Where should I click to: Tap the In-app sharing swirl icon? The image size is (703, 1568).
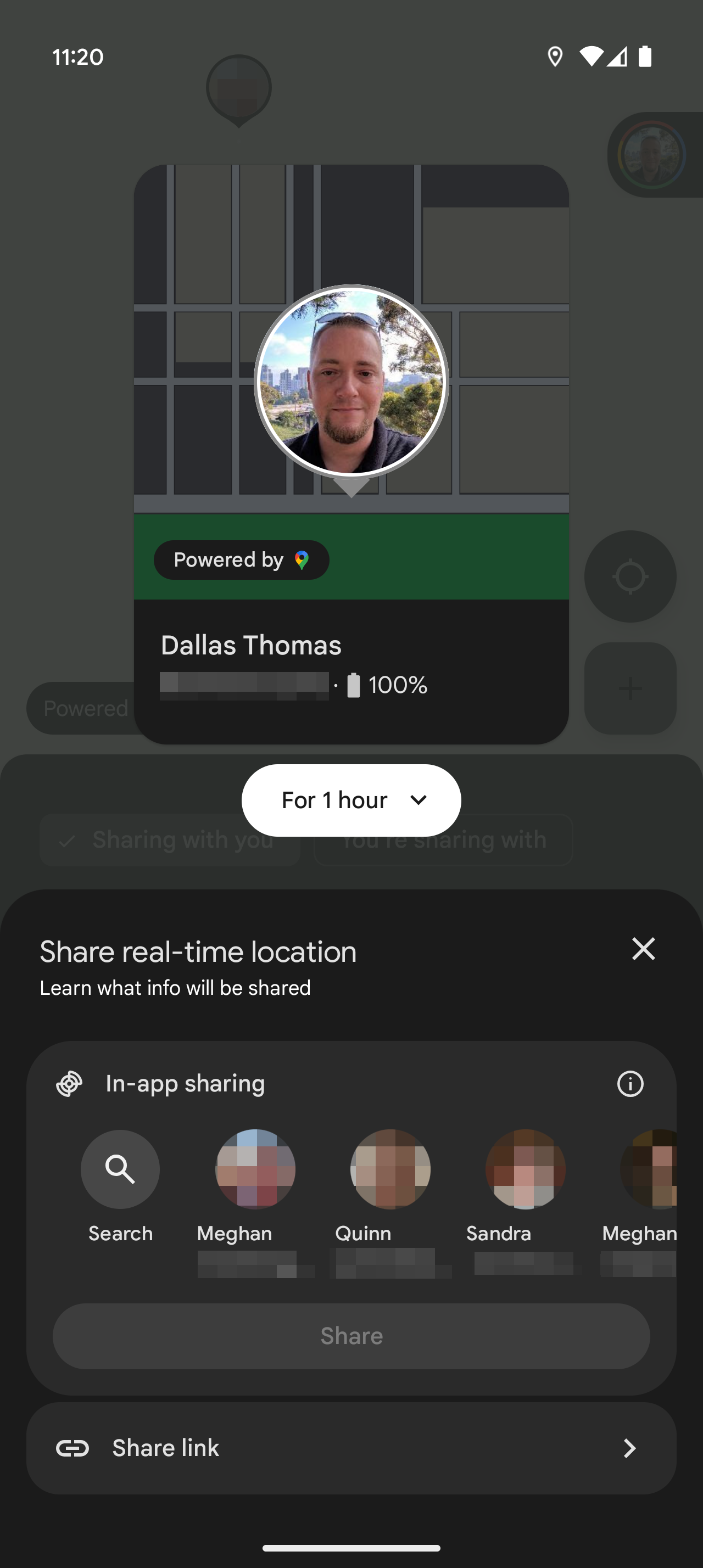click(x=69, y=1083)
